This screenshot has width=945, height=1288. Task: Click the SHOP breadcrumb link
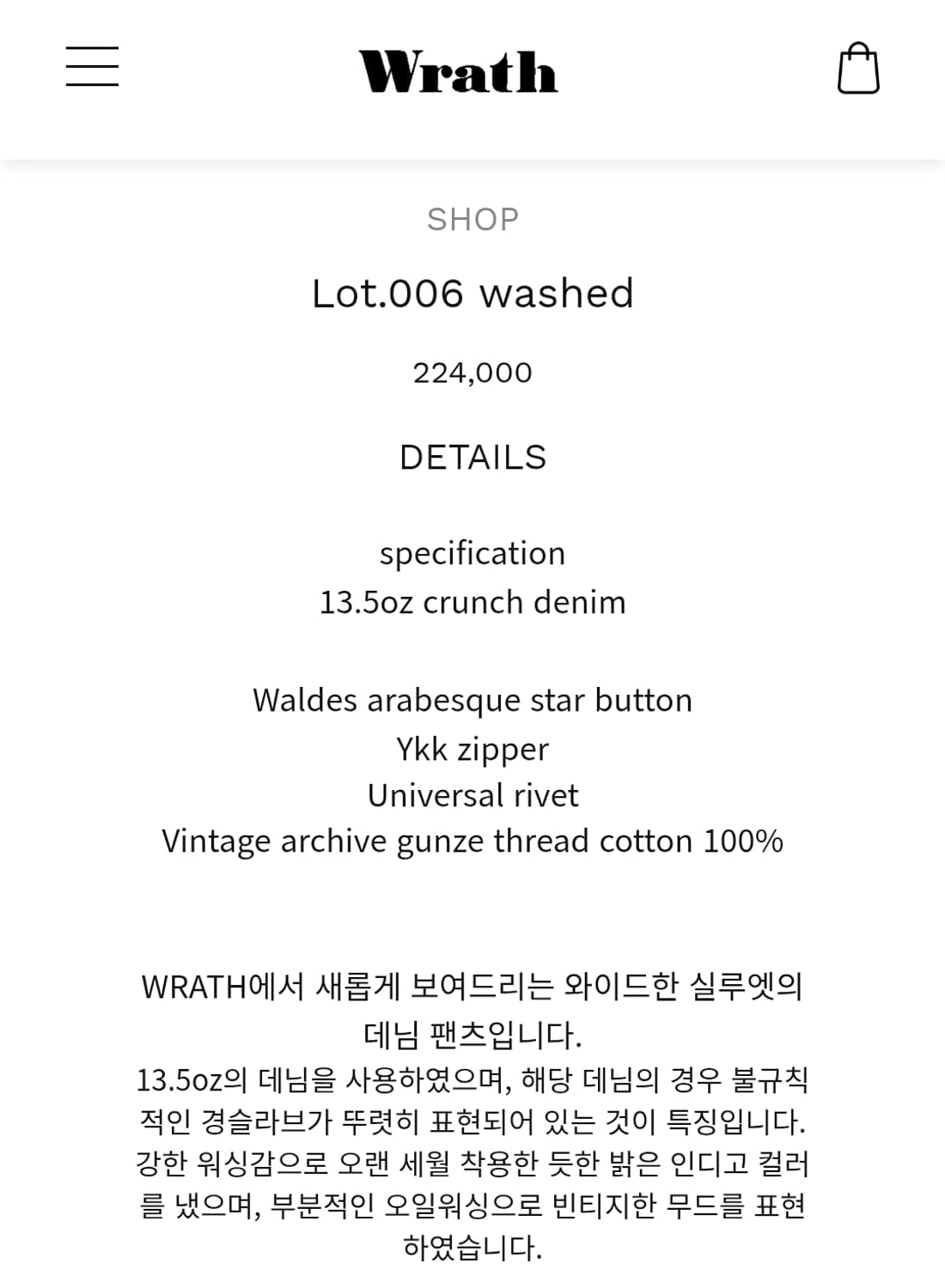click(472, 220)
